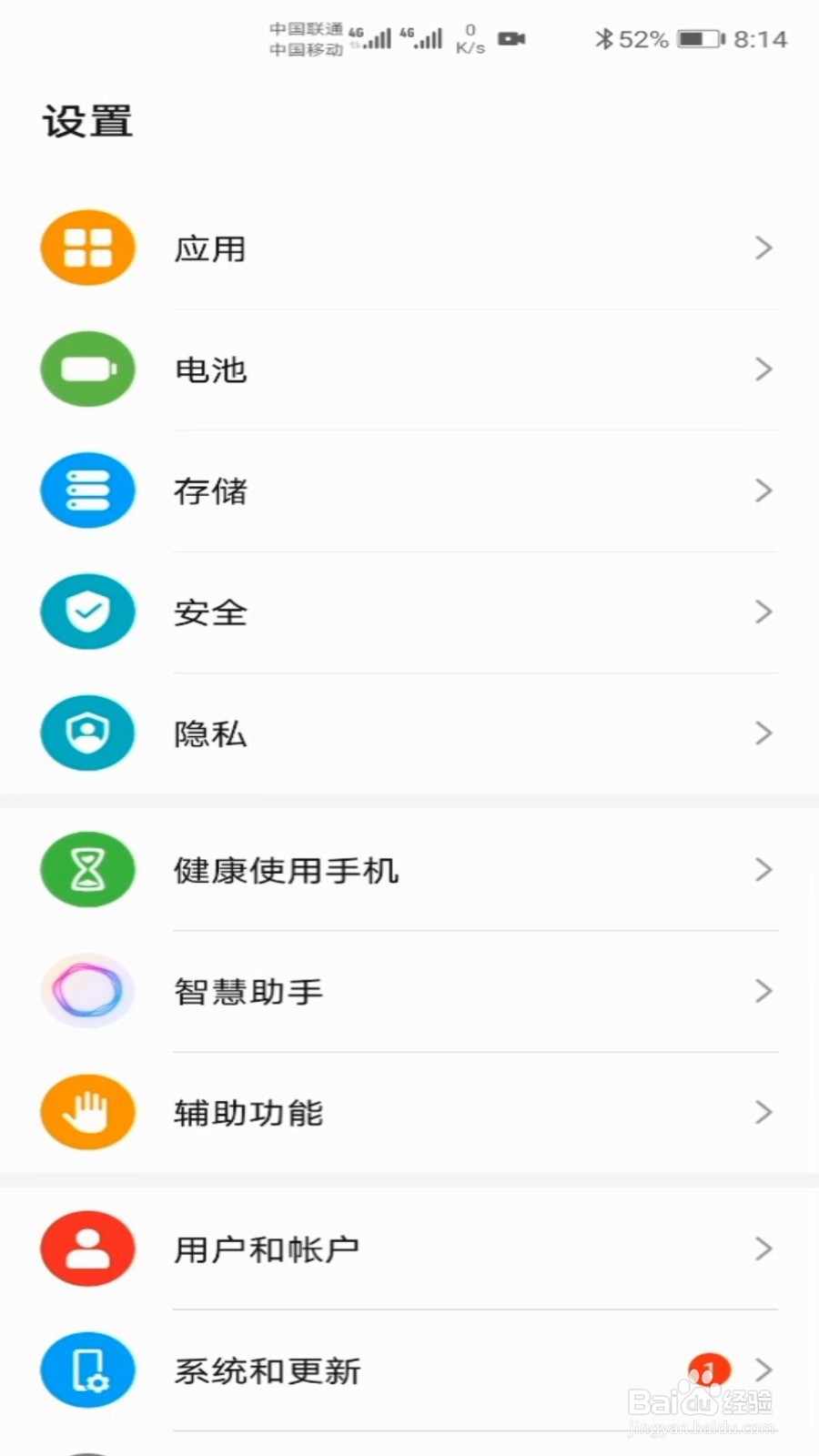Click the 安全 security shield icon
The image size is (819, 1456).
click(87, 612)
